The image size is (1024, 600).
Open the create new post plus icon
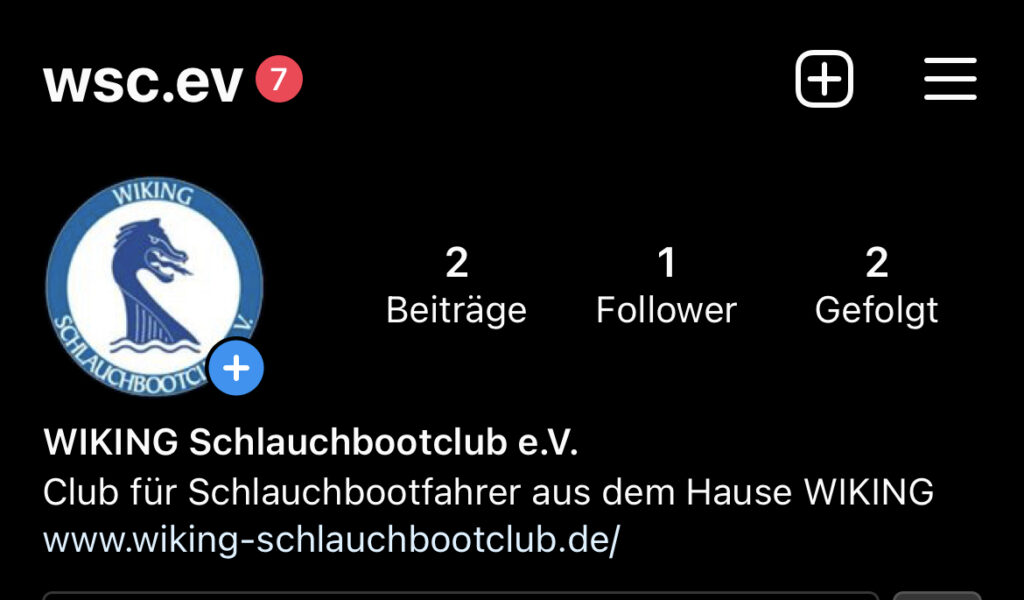click(x=824, y=78)
